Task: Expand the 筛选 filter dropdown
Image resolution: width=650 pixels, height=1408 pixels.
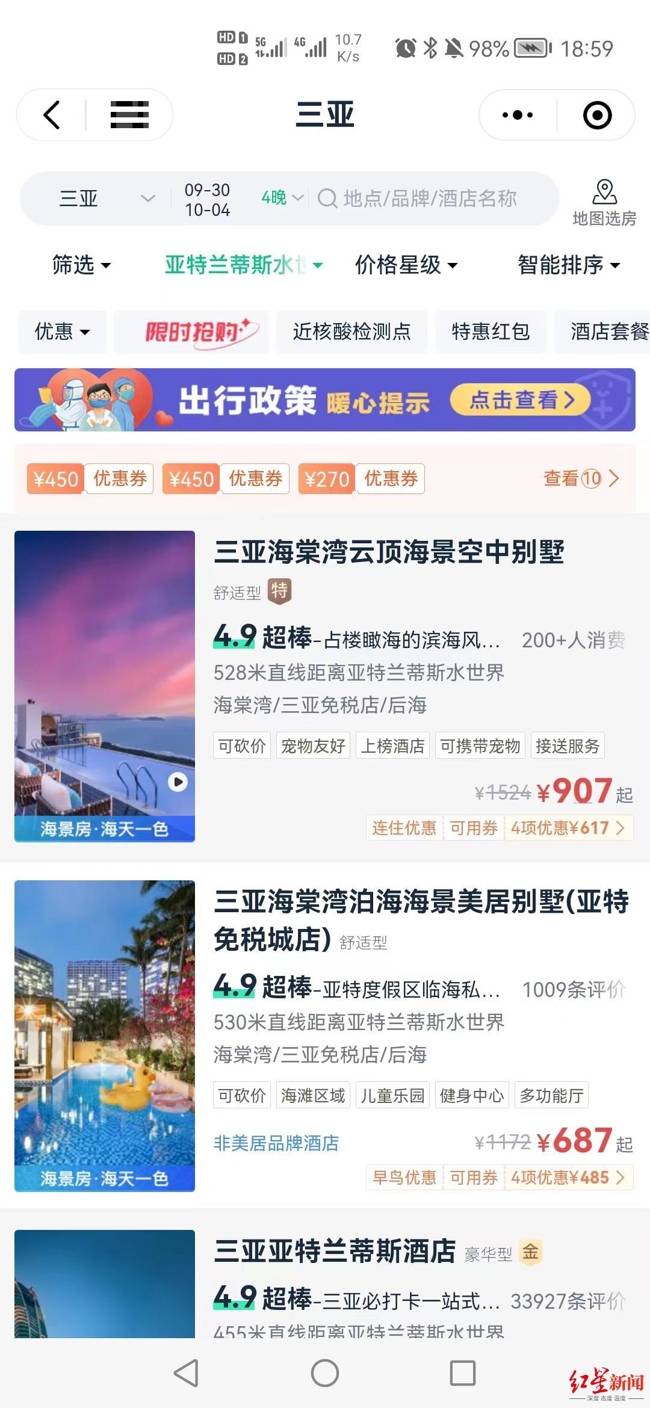Action: coord(81,265)
